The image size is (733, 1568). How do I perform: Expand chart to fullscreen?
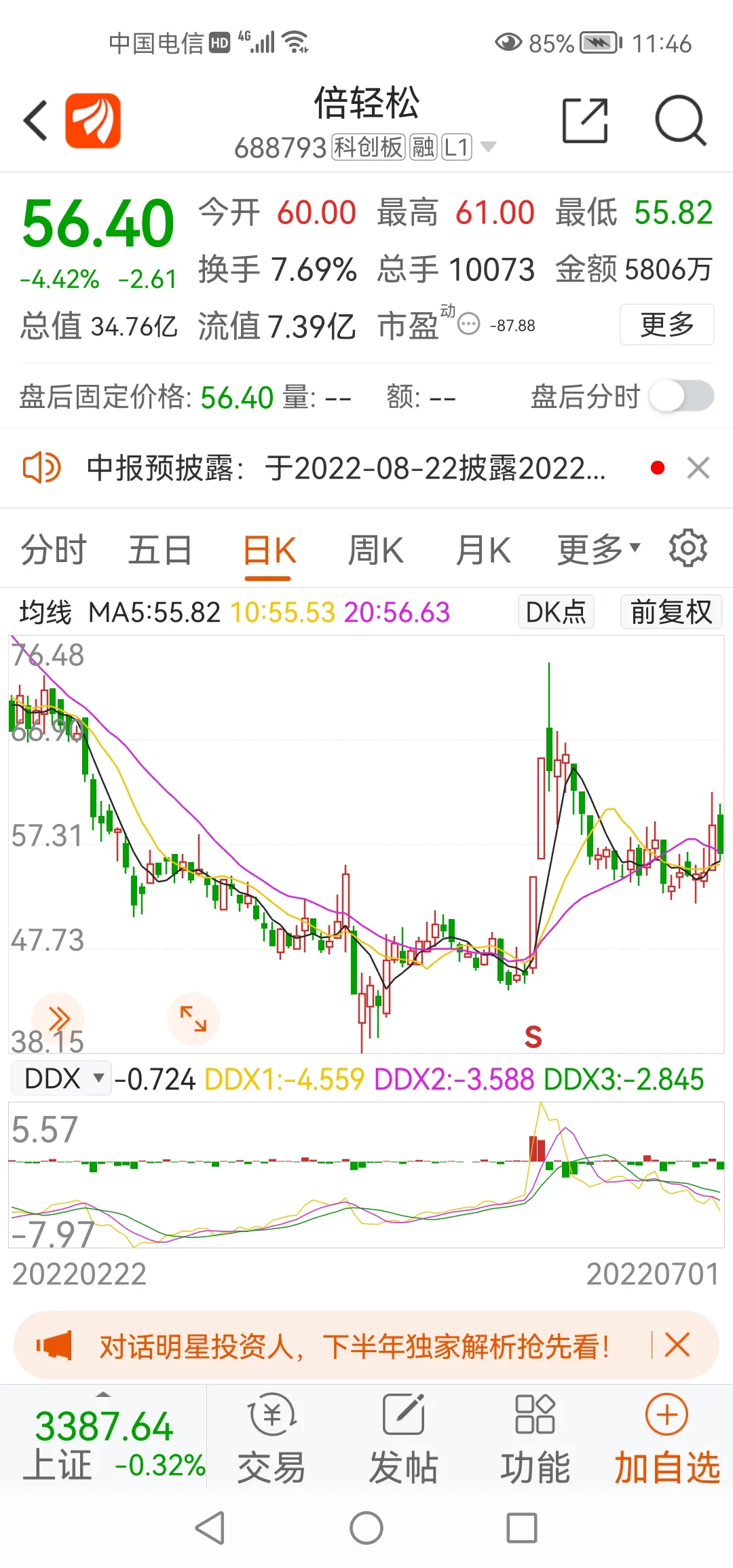click(x=193, y=1019)
